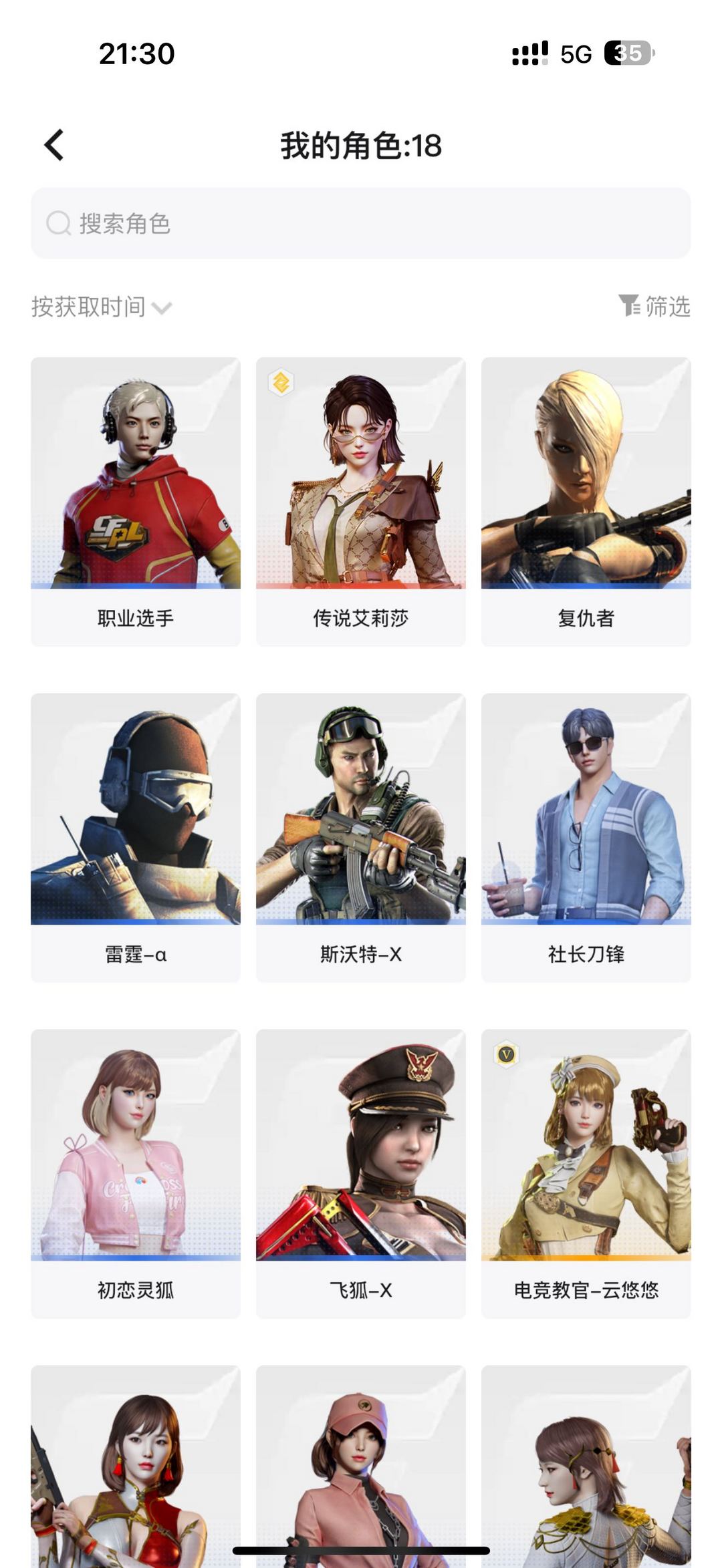Open the 职业选手 character card
The image size is (722, 1568).
pyautogui.click(x=136, y=501)
